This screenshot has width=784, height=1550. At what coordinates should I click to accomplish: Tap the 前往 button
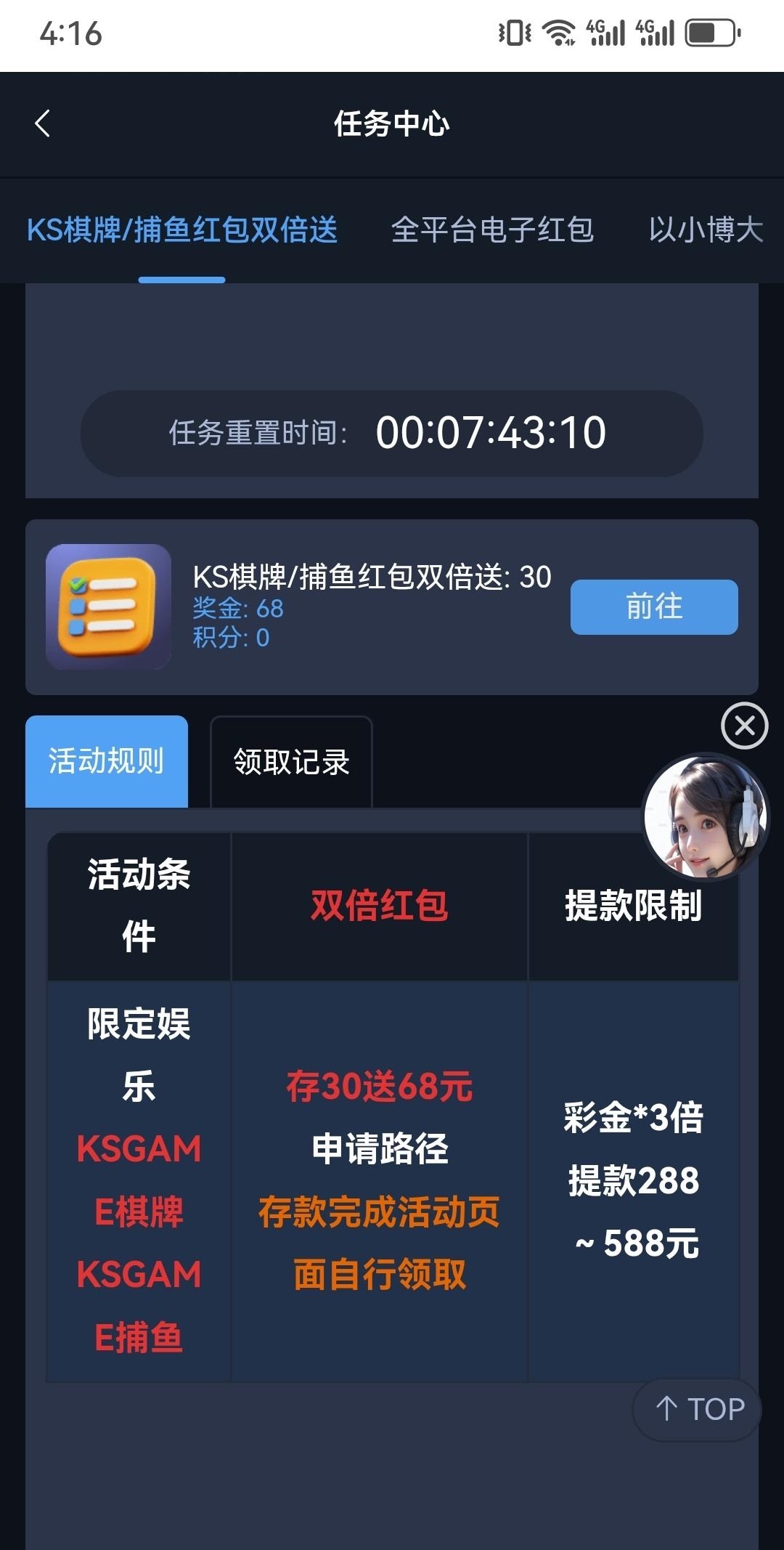point(653,606)
